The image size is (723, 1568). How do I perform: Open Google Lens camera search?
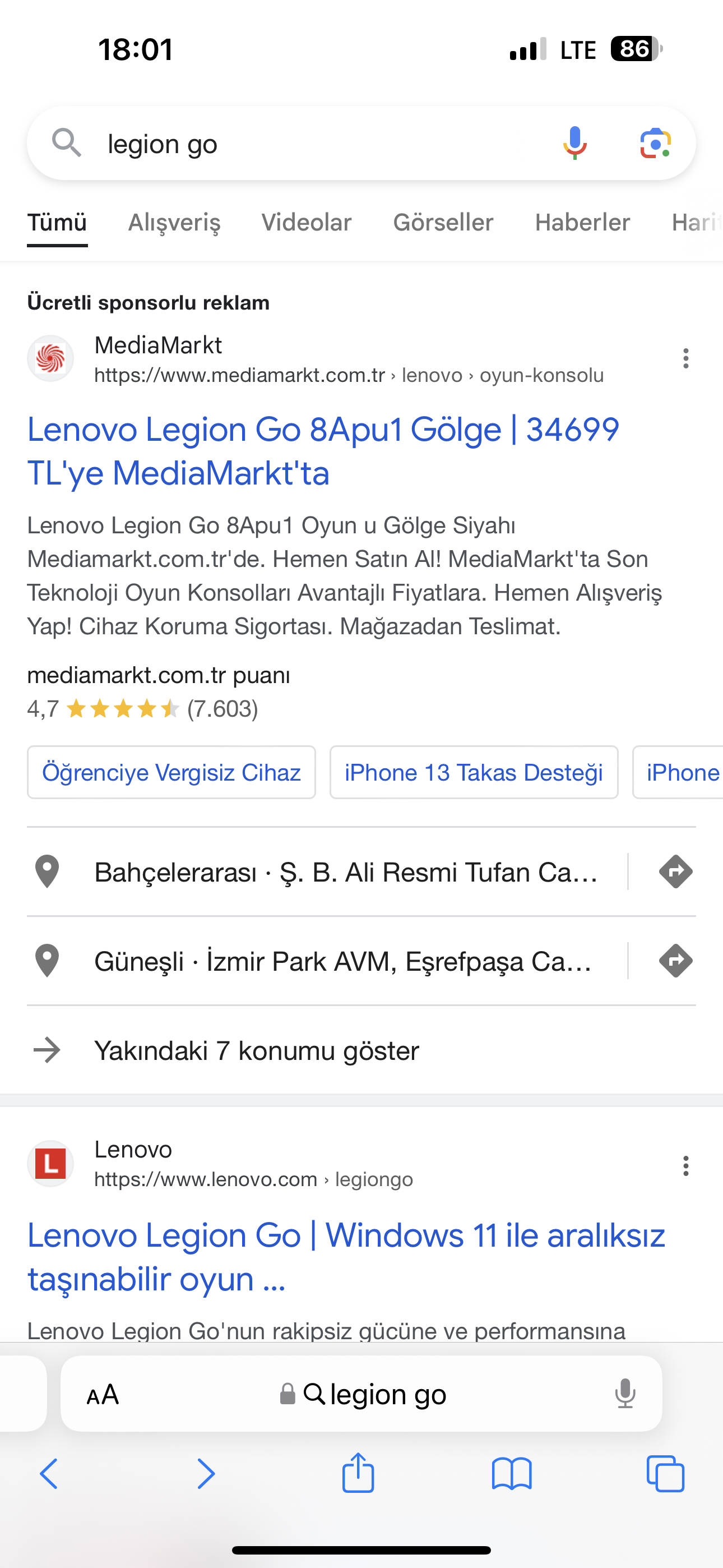click(x=655, y=144)
